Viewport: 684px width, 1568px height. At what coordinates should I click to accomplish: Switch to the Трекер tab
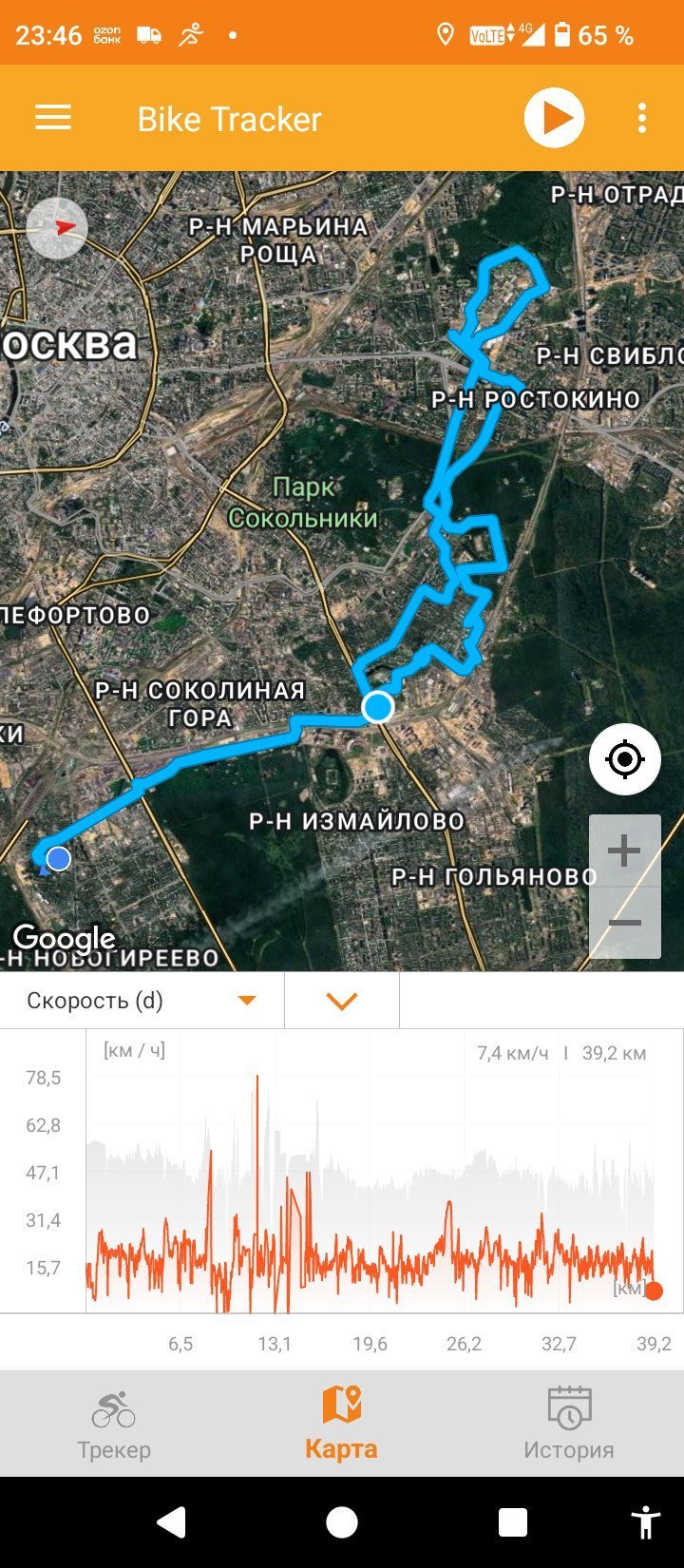point(114,1424)
